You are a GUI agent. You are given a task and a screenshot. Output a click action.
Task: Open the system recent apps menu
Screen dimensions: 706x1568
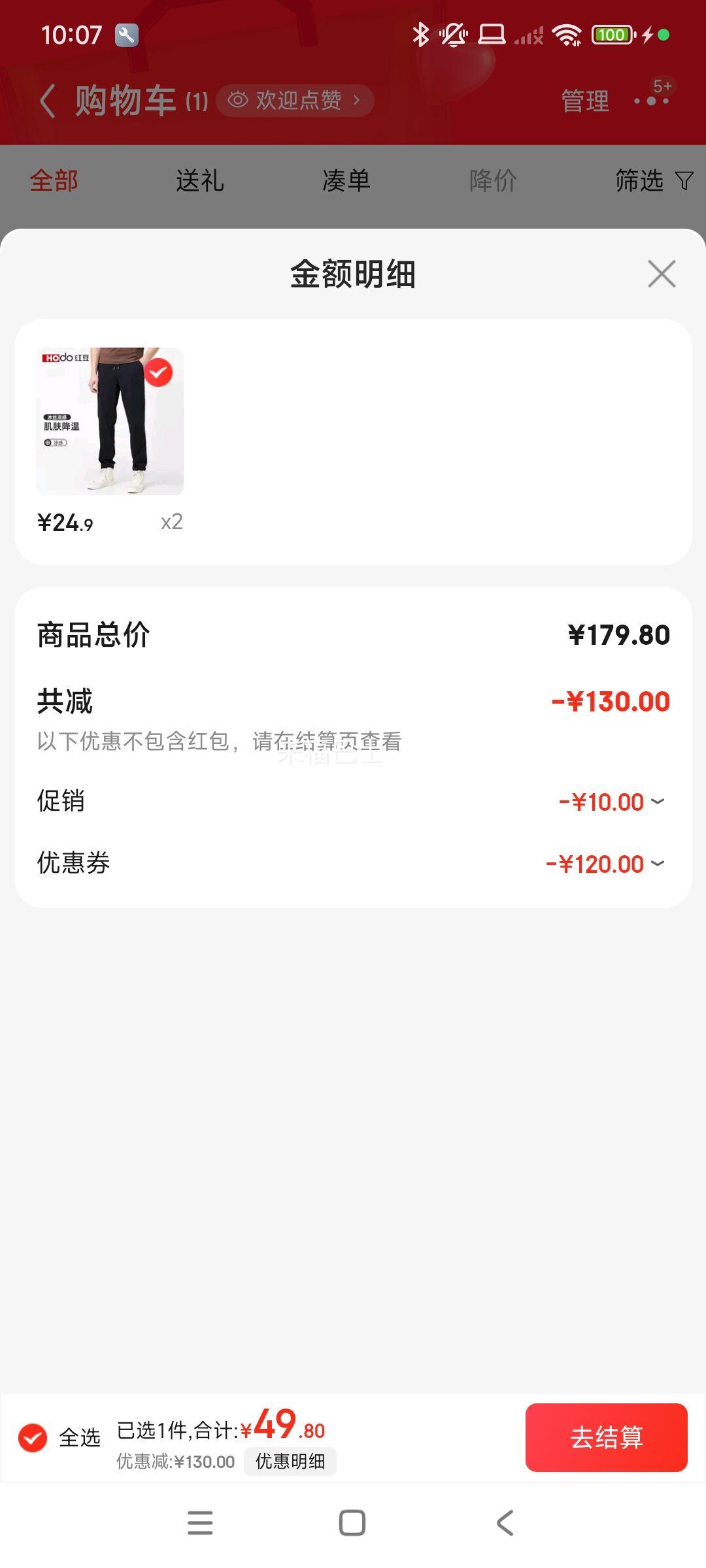tap(200, 1523)
